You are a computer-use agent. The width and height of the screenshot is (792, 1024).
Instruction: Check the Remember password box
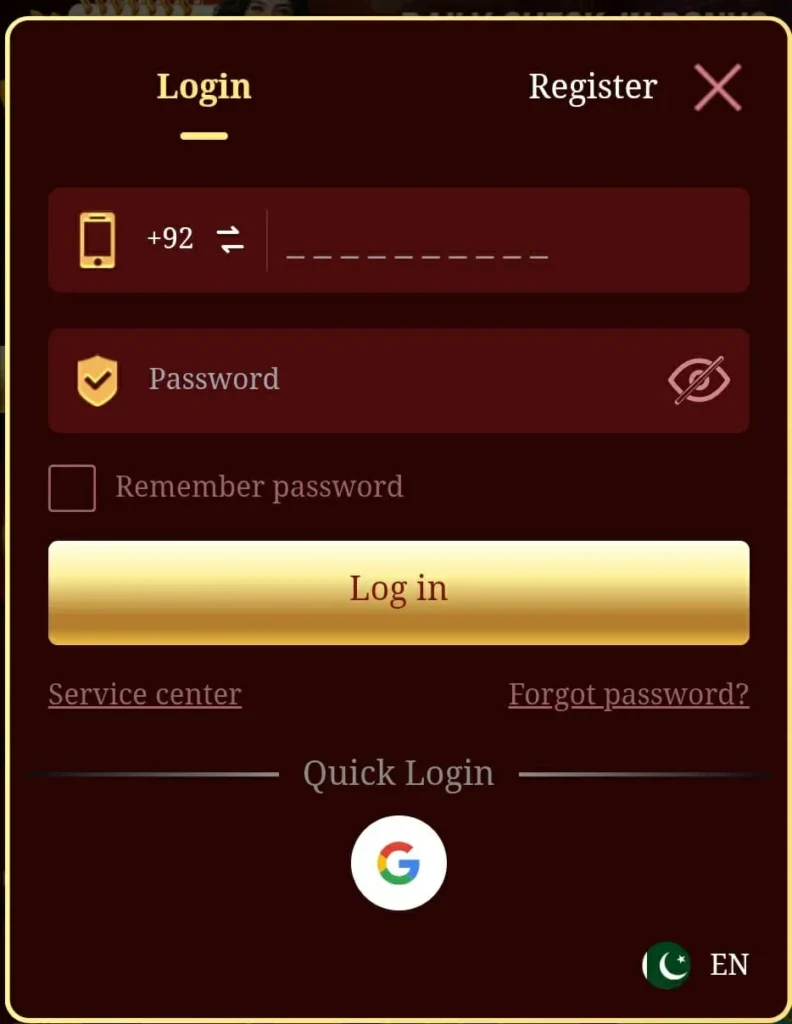[73, 488]
